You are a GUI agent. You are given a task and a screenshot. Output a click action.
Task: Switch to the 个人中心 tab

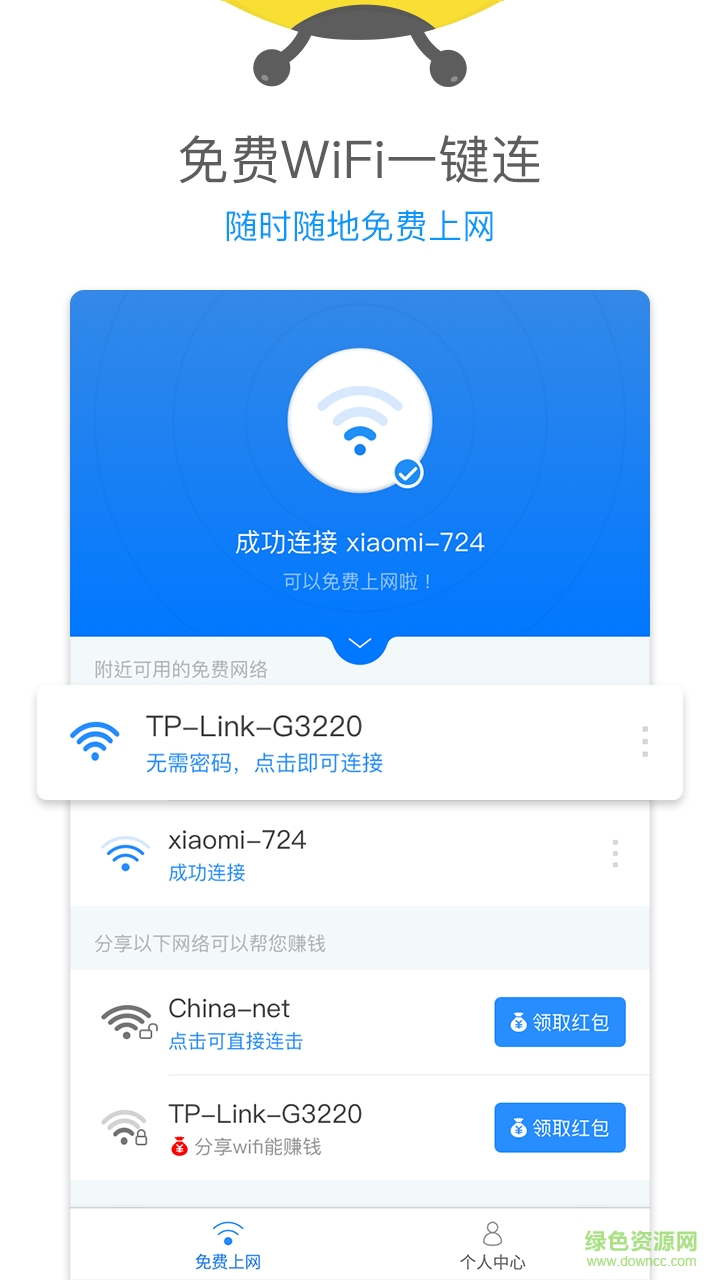tap(491, 1243)
